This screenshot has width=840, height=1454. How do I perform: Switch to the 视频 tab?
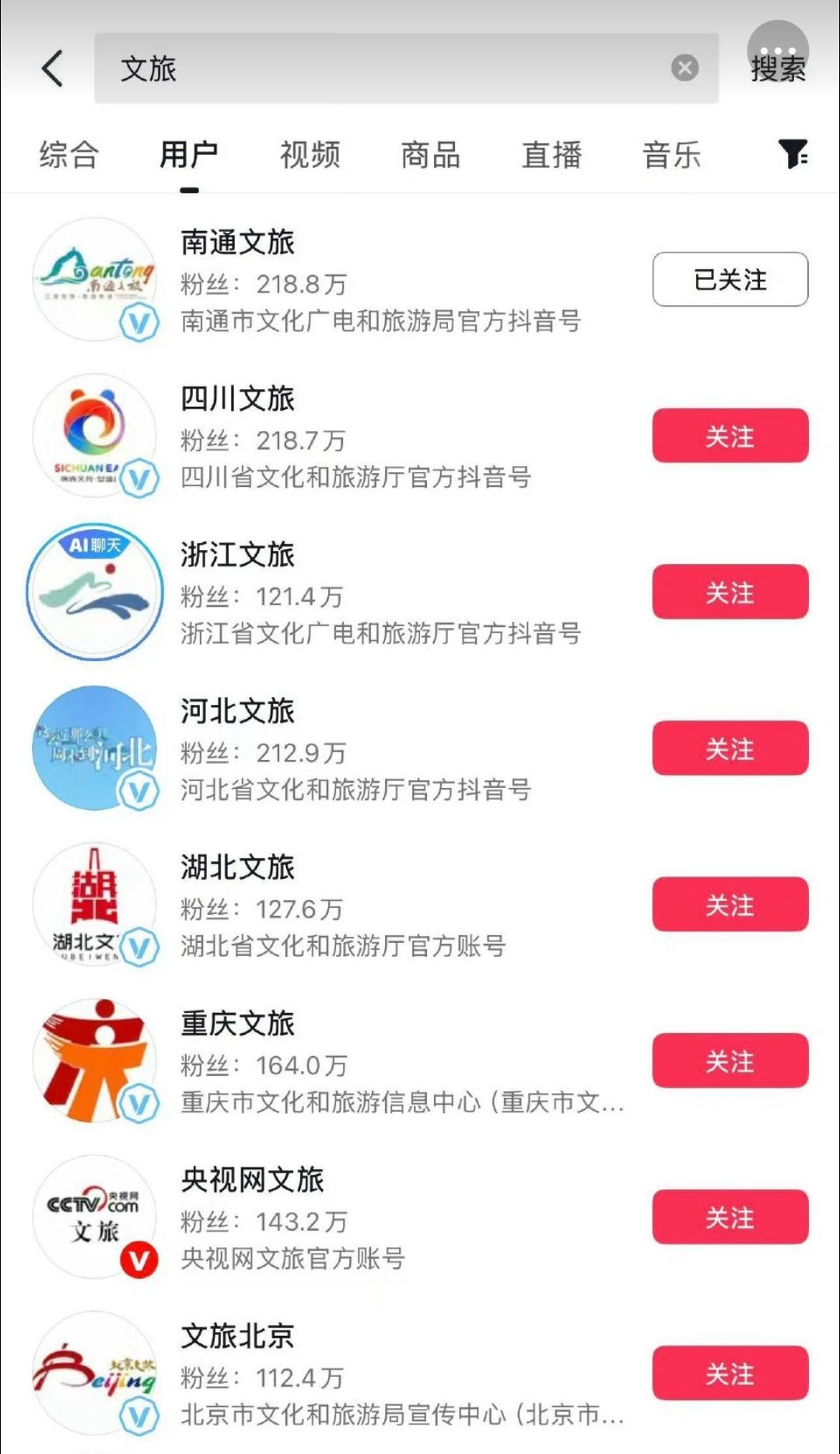309,155
